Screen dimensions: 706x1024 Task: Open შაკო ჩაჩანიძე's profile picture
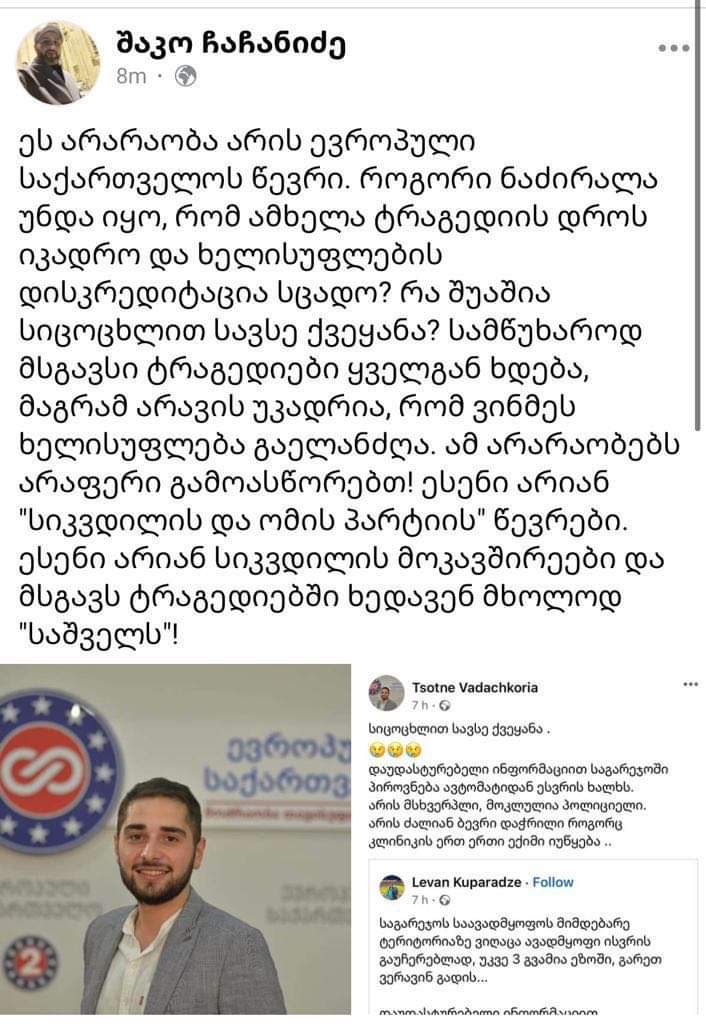(x=58, y=62)
